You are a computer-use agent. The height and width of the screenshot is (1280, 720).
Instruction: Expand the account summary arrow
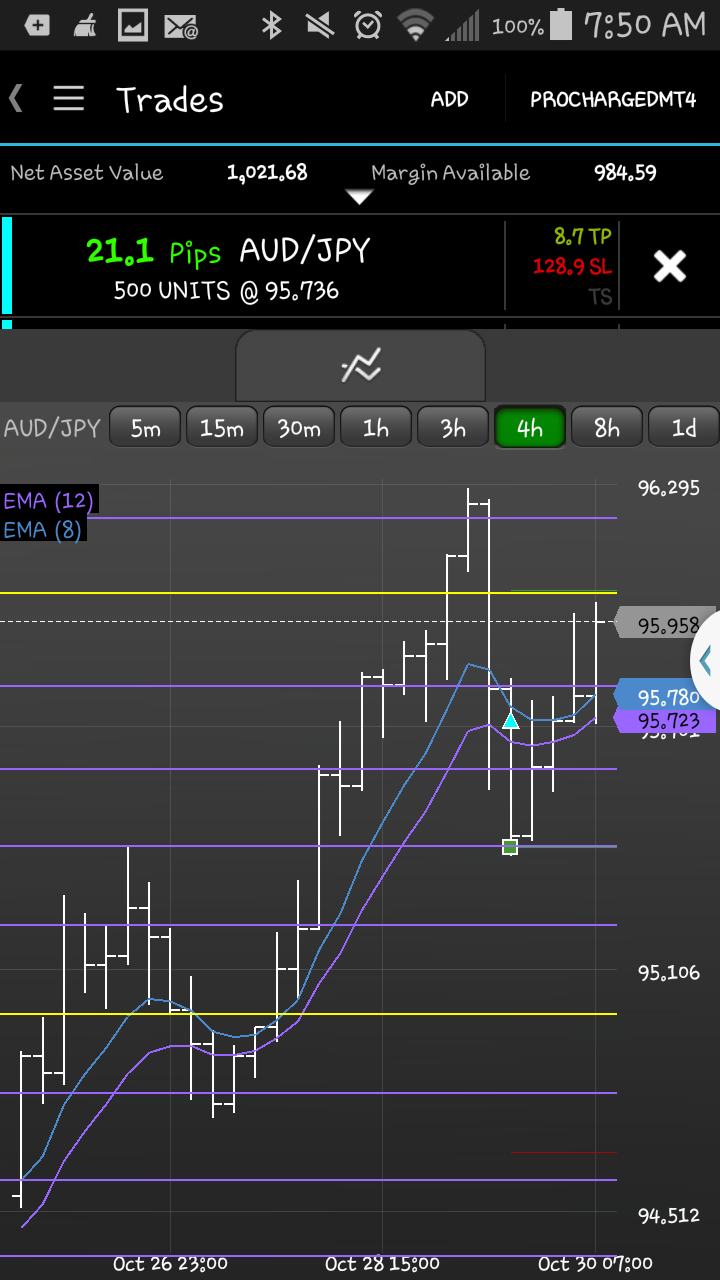[x=359, y=198]
